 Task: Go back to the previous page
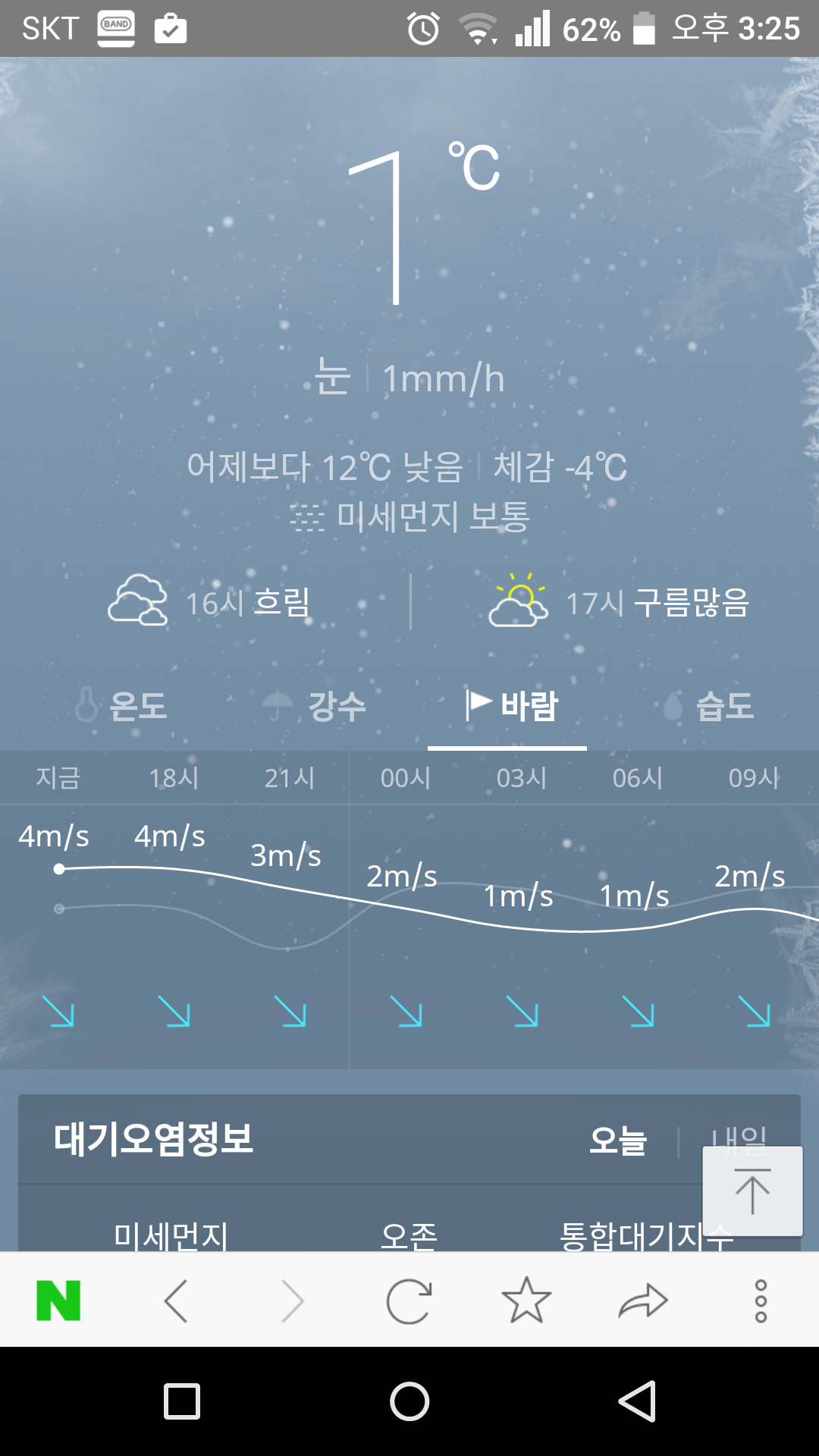176,1301
